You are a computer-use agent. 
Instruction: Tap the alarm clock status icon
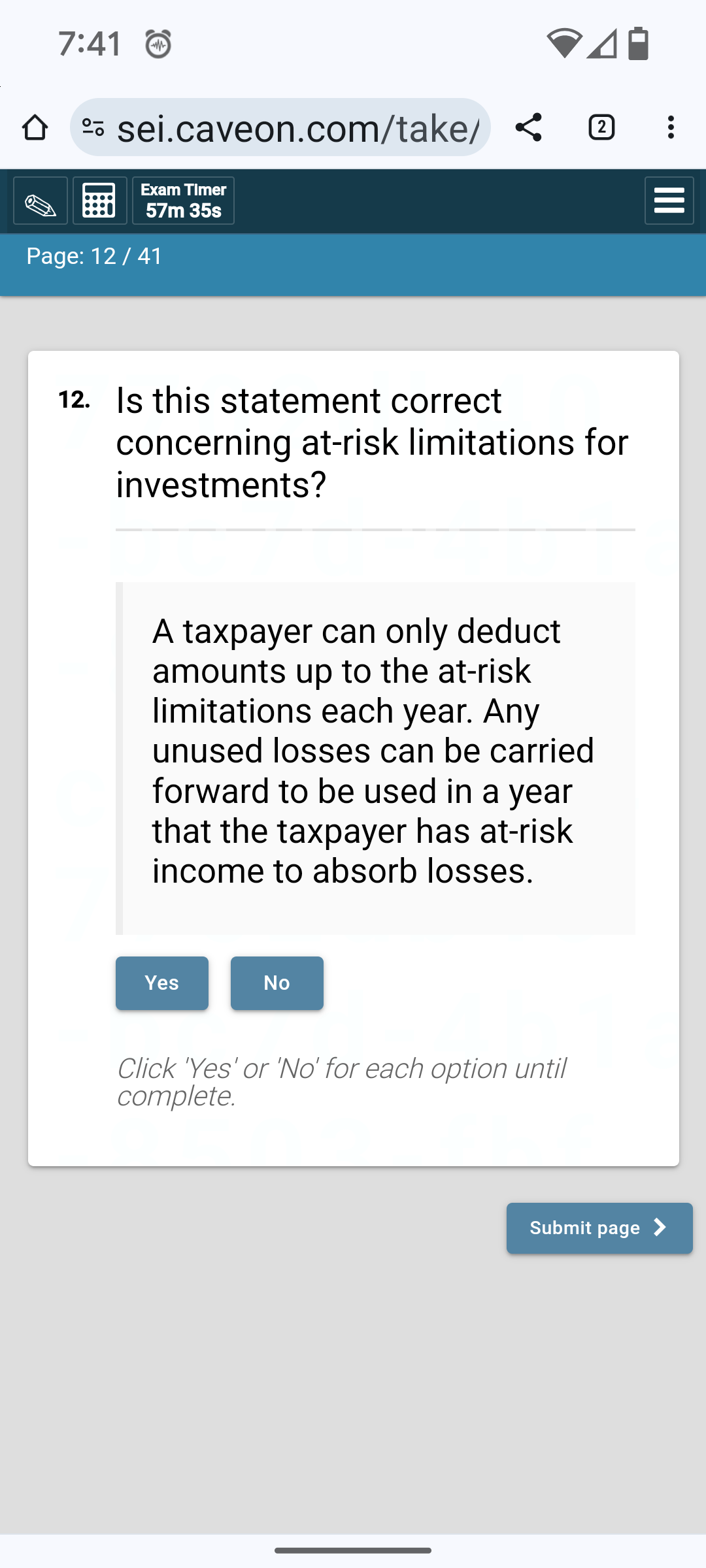[157, 44]
